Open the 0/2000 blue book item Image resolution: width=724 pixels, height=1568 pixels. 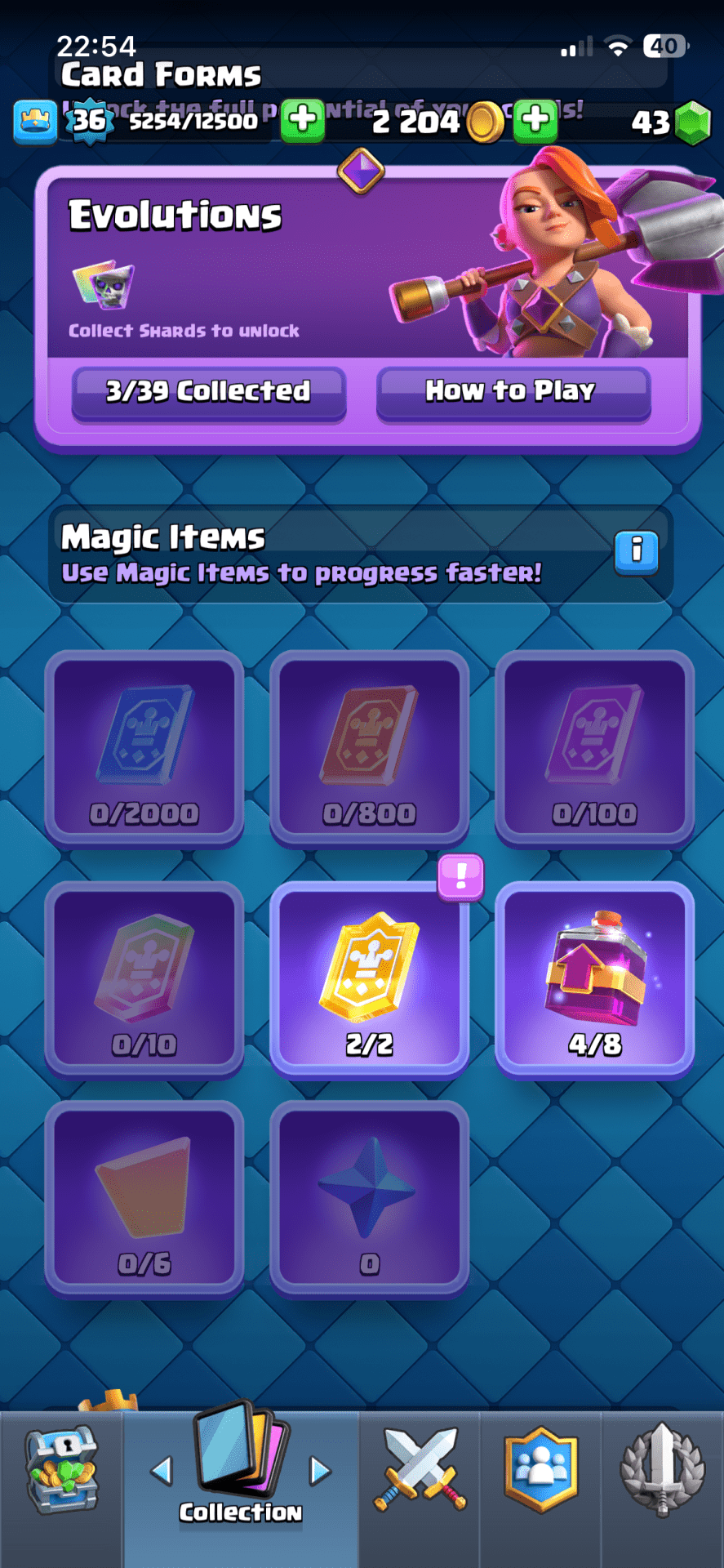(144, 747)
